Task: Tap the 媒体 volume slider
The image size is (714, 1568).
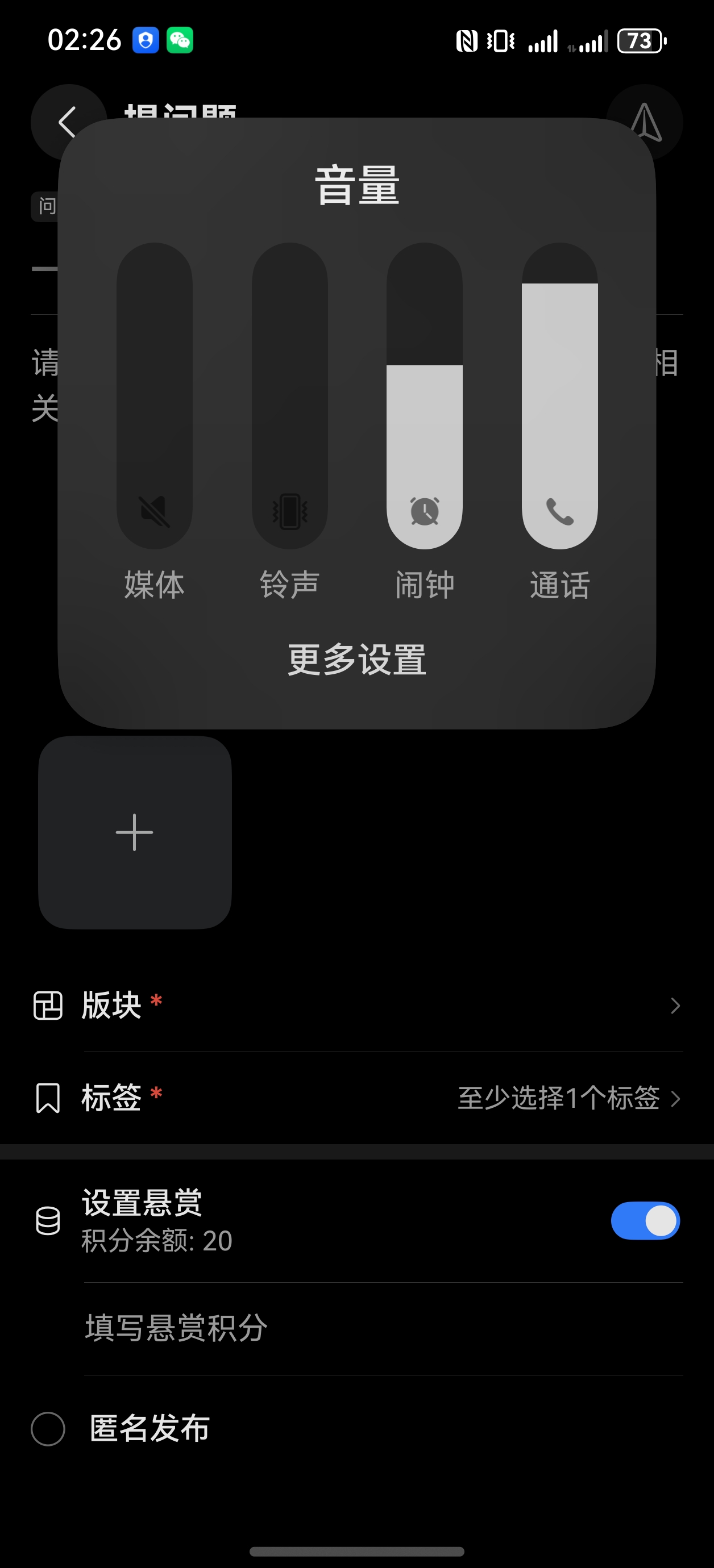Action: 155,395
